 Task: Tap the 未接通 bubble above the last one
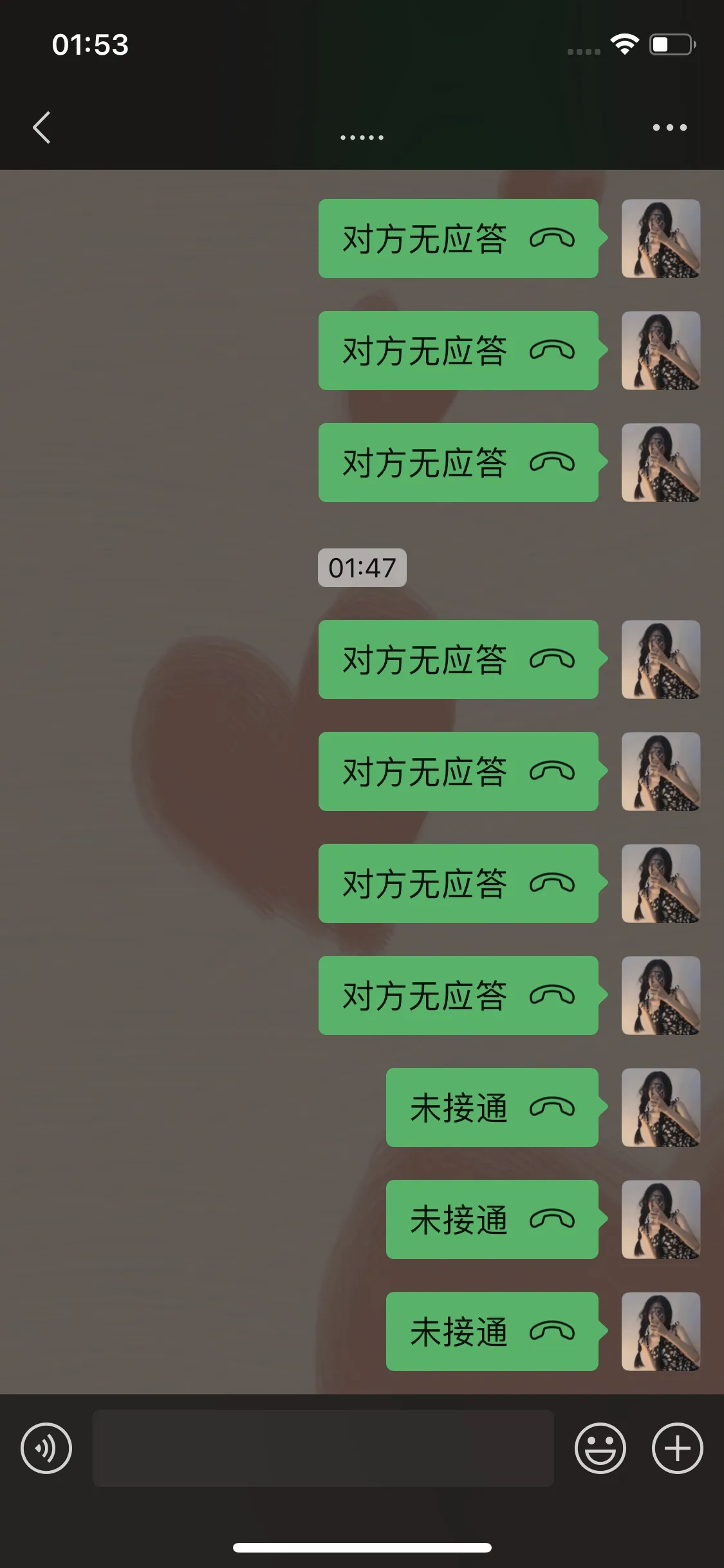click(x=492, y=1220)
